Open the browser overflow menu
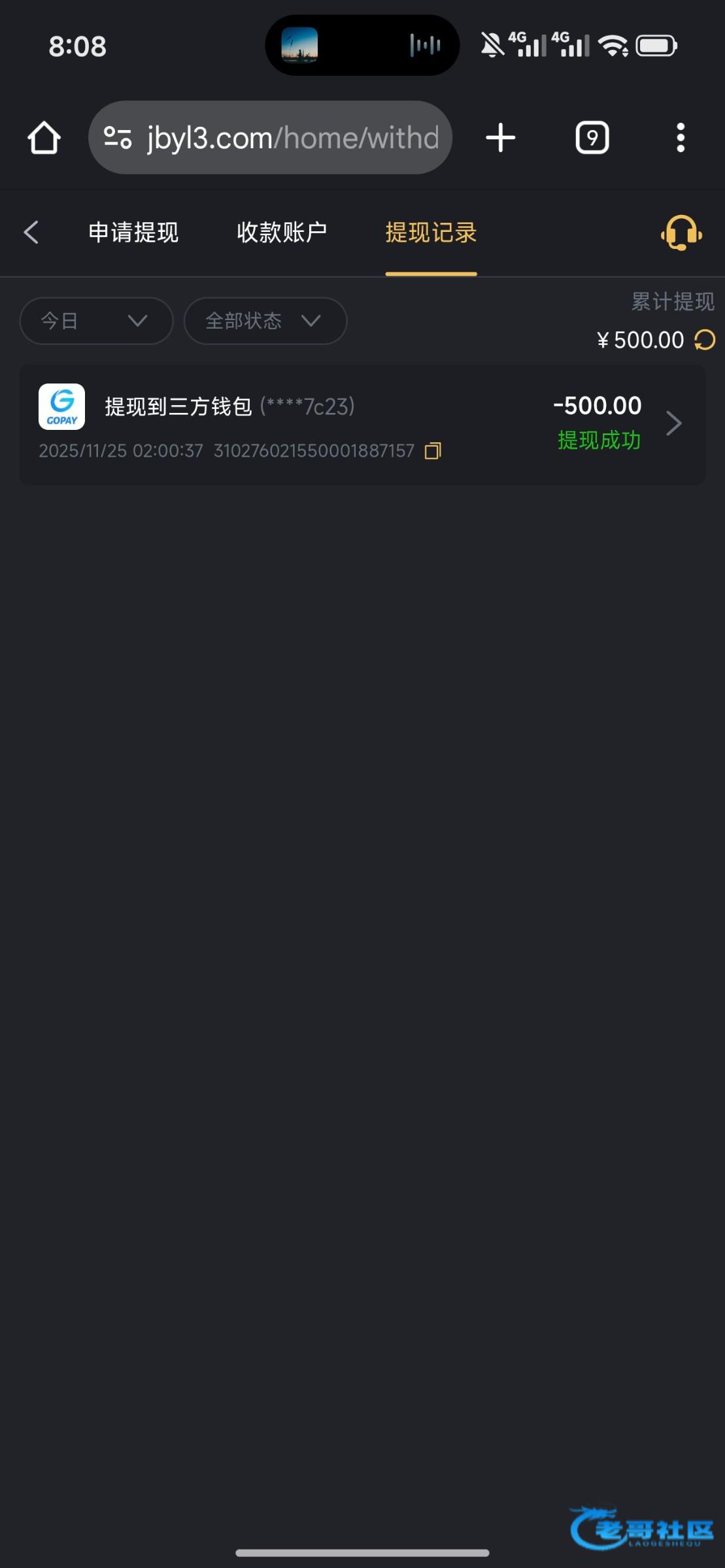Screen dimensions: 725x1568 pyautogui.click(x=681, y=138)
